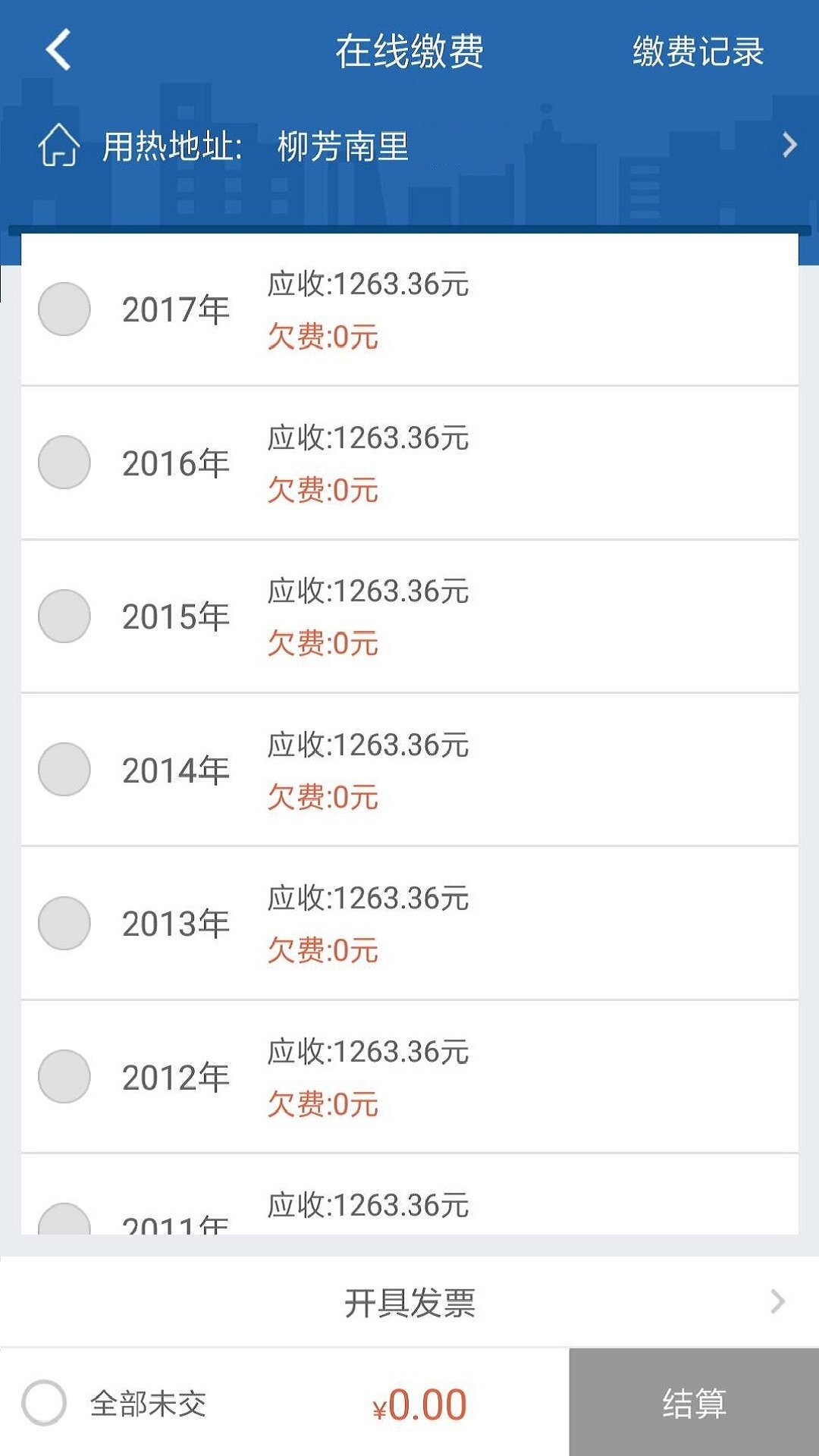The width and height of the screenshot is (819, 1456).
Task: Select the 2017年 payment record
Action: pyautogui.click(x=64, y=309)
